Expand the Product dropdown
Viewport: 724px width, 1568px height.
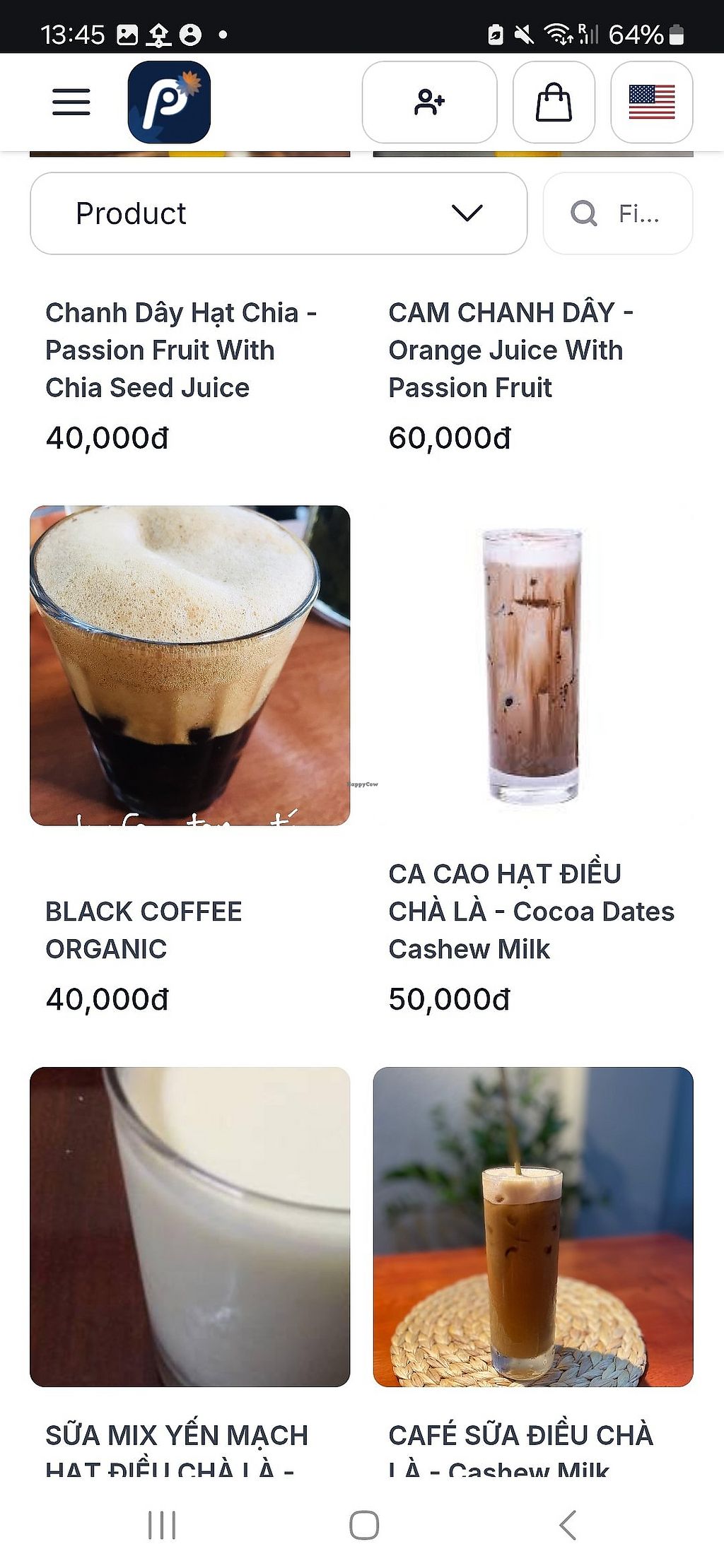click(x=279, y=213)
